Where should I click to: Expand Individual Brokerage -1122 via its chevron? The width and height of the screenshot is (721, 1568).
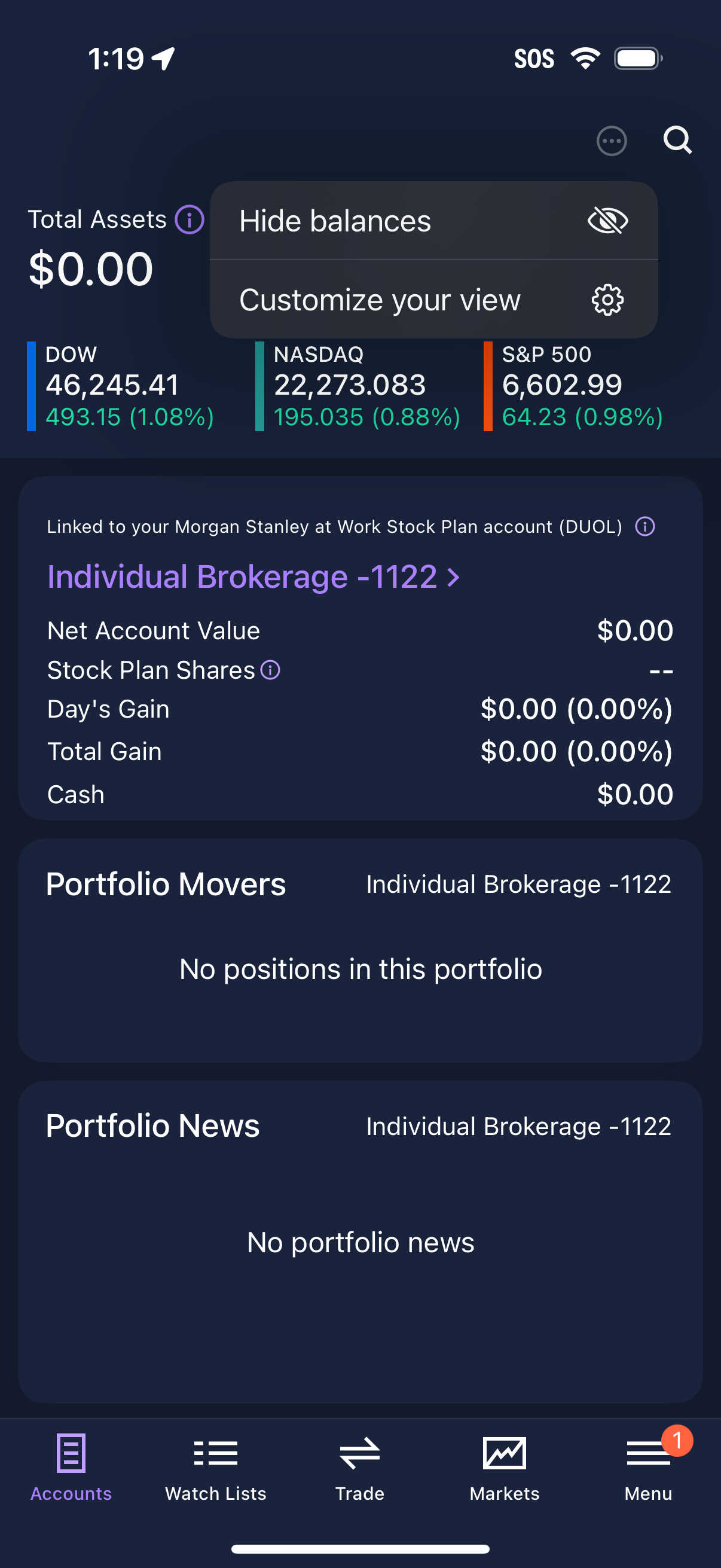tap(453, 576)
